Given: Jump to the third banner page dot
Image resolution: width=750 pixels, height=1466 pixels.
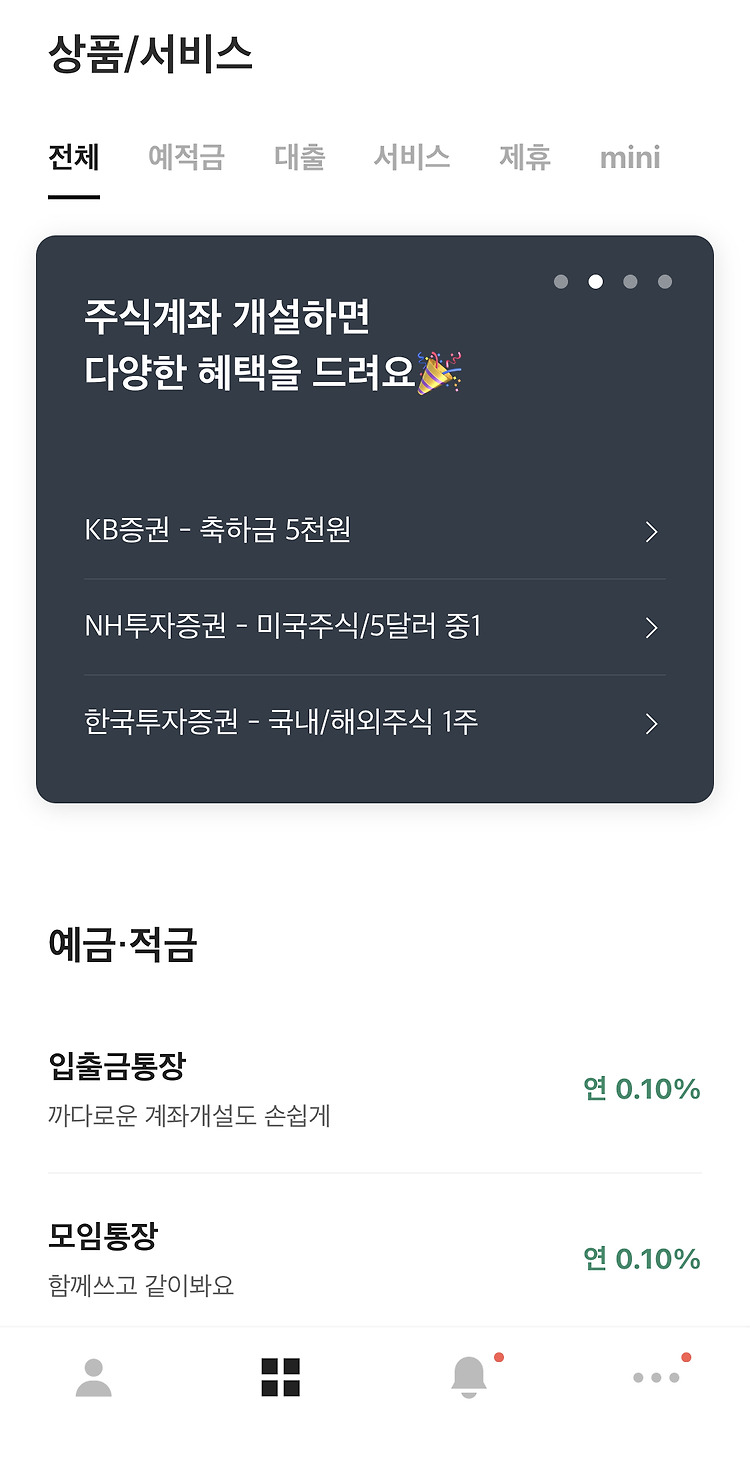Looking at the screenshot, I should 630,282.
